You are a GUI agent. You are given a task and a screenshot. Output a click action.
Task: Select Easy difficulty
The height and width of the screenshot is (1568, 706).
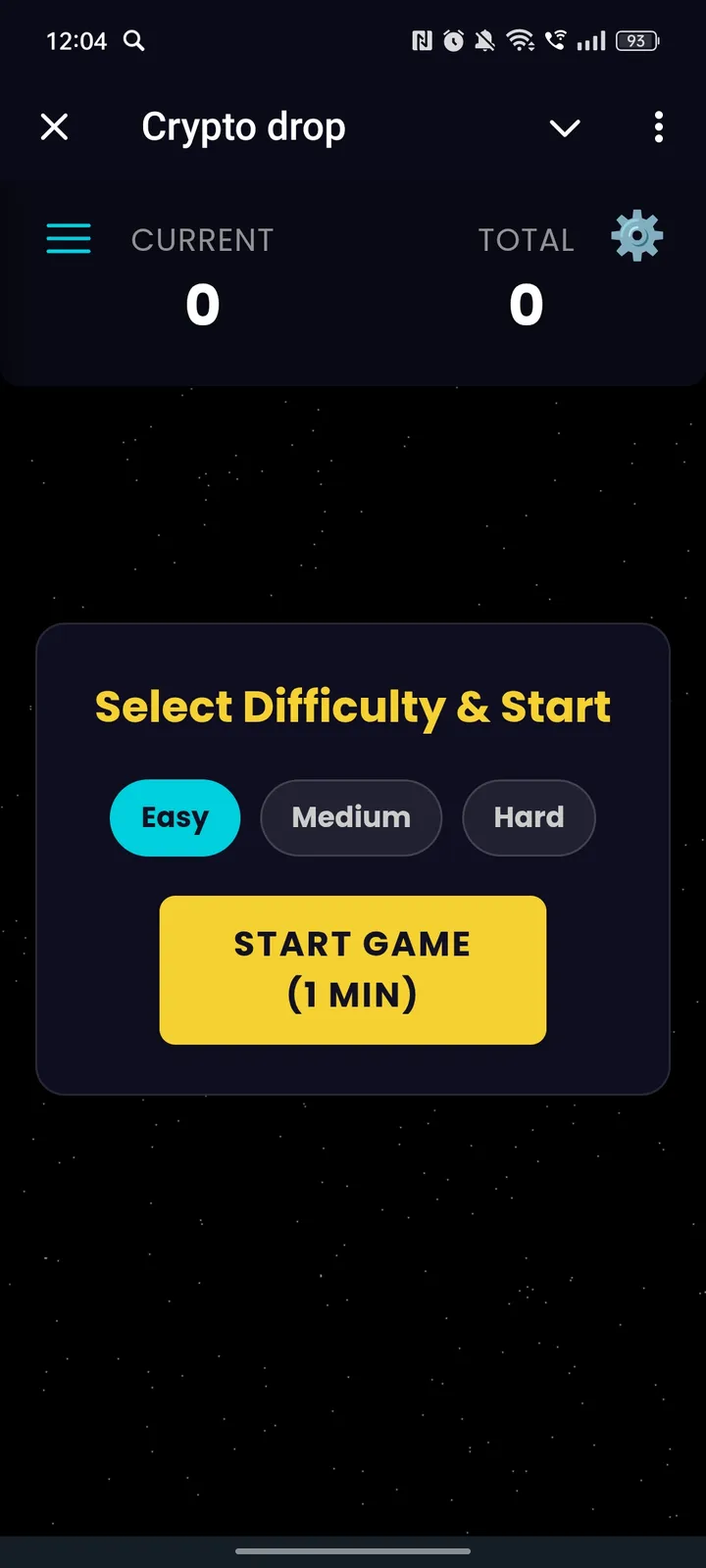tap(175, 817)
